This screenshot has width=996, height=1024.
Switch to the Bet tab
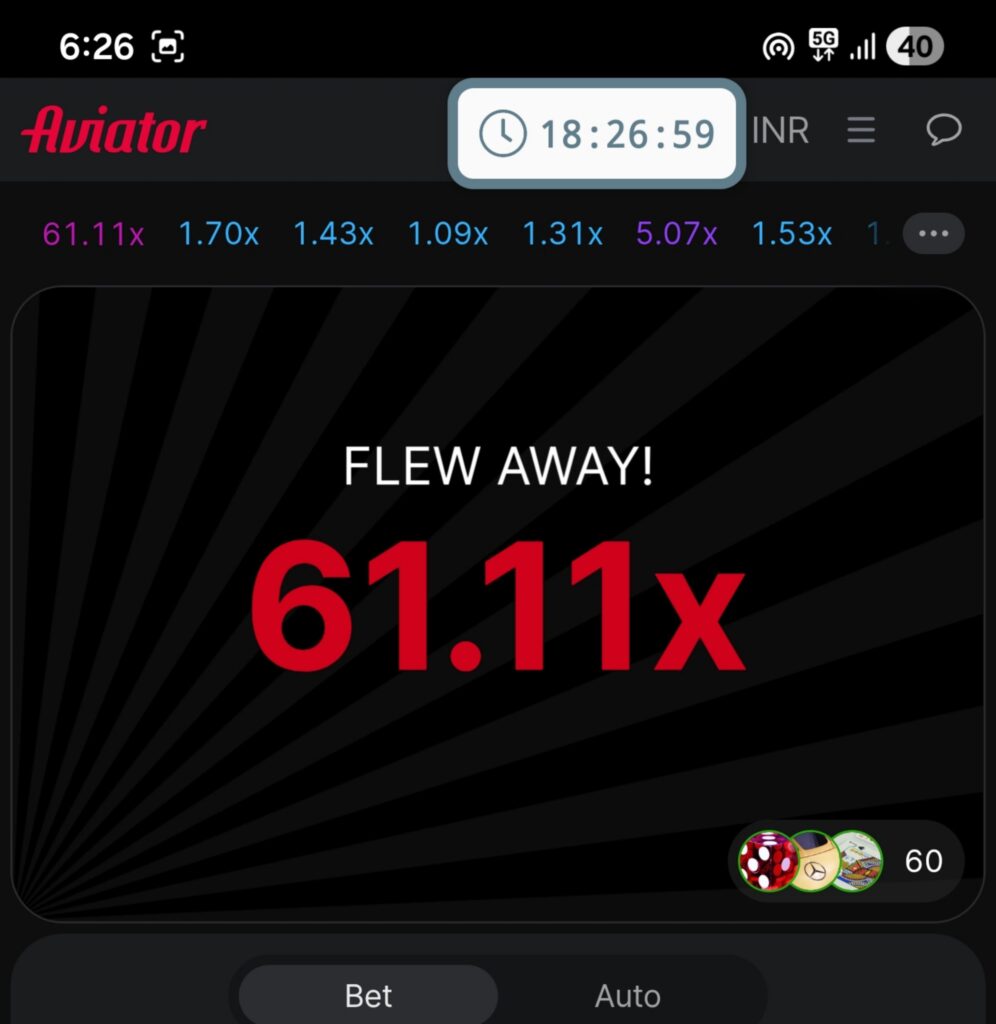tap(368, 995)
